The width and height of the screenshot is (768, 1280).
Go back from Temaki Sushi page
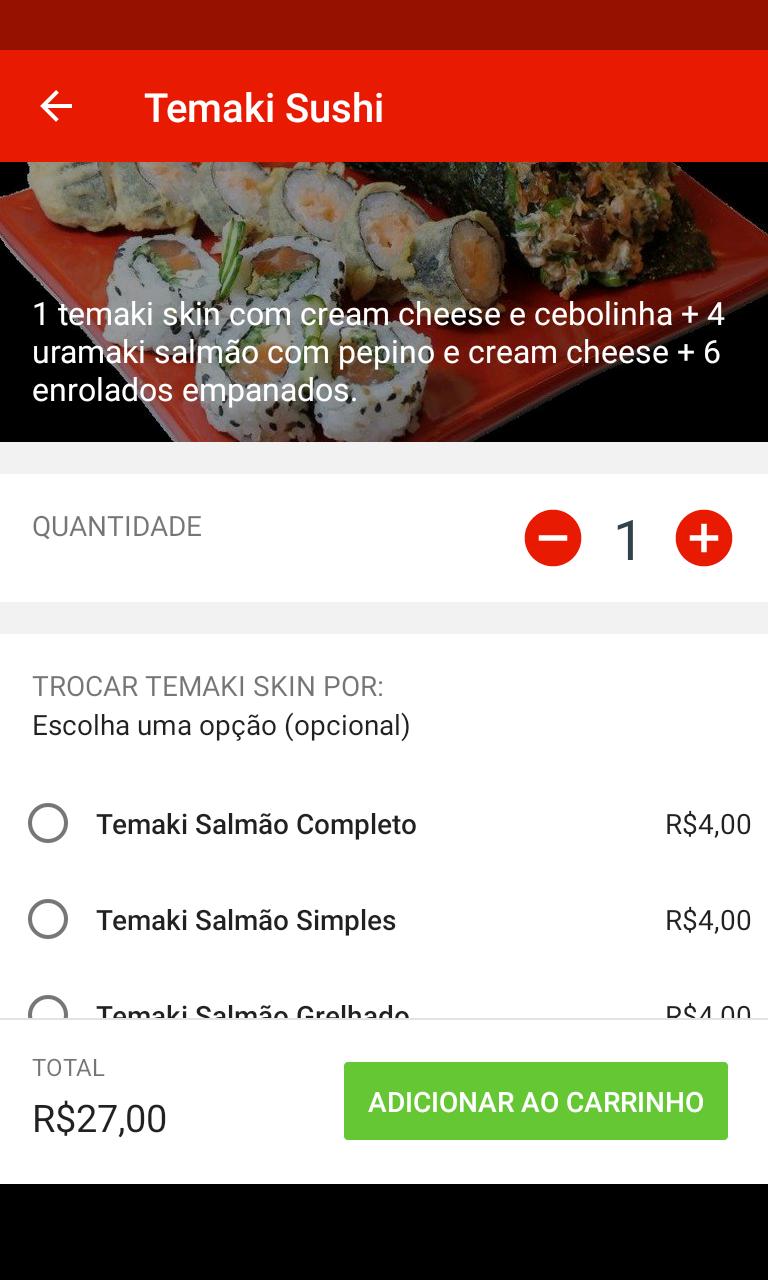[x=56, y=106]
